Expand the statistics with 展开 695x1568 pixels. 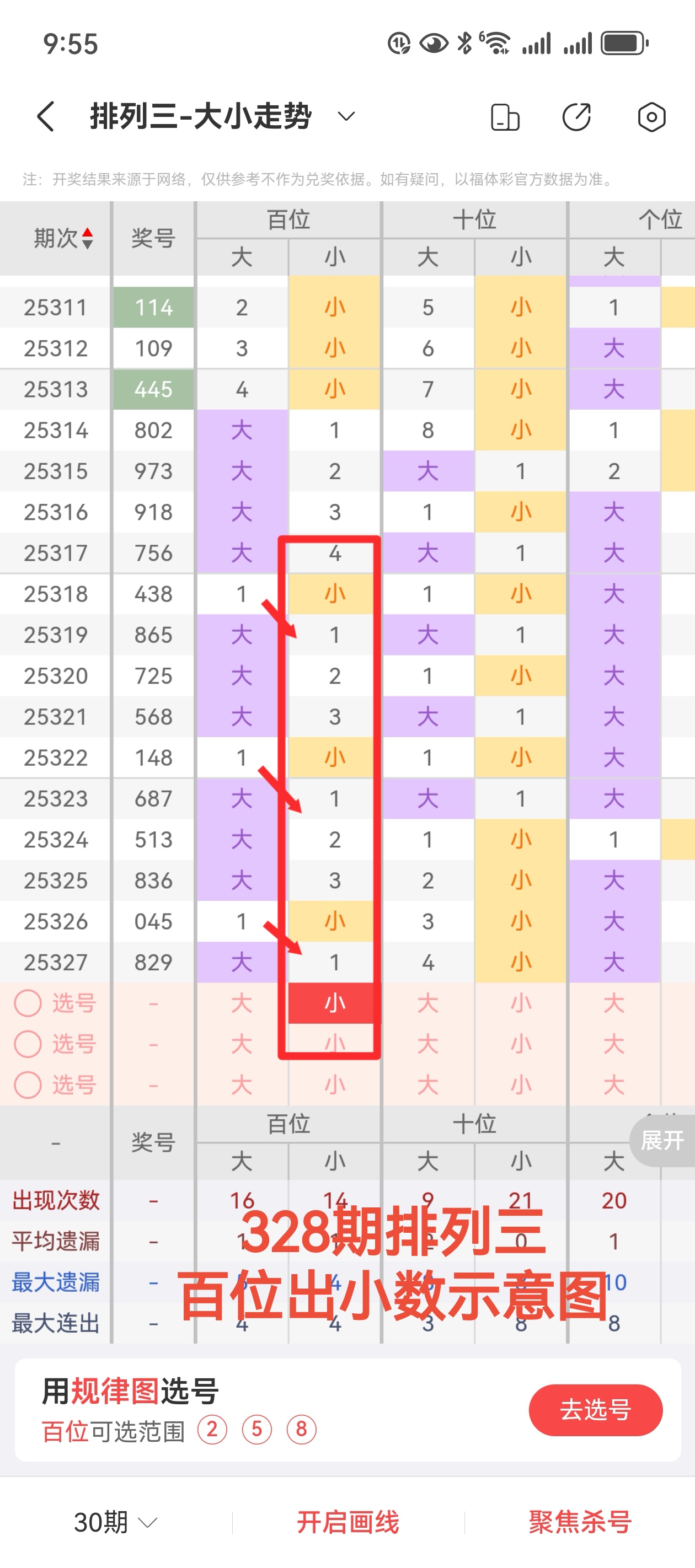[x=662, y=1140]
